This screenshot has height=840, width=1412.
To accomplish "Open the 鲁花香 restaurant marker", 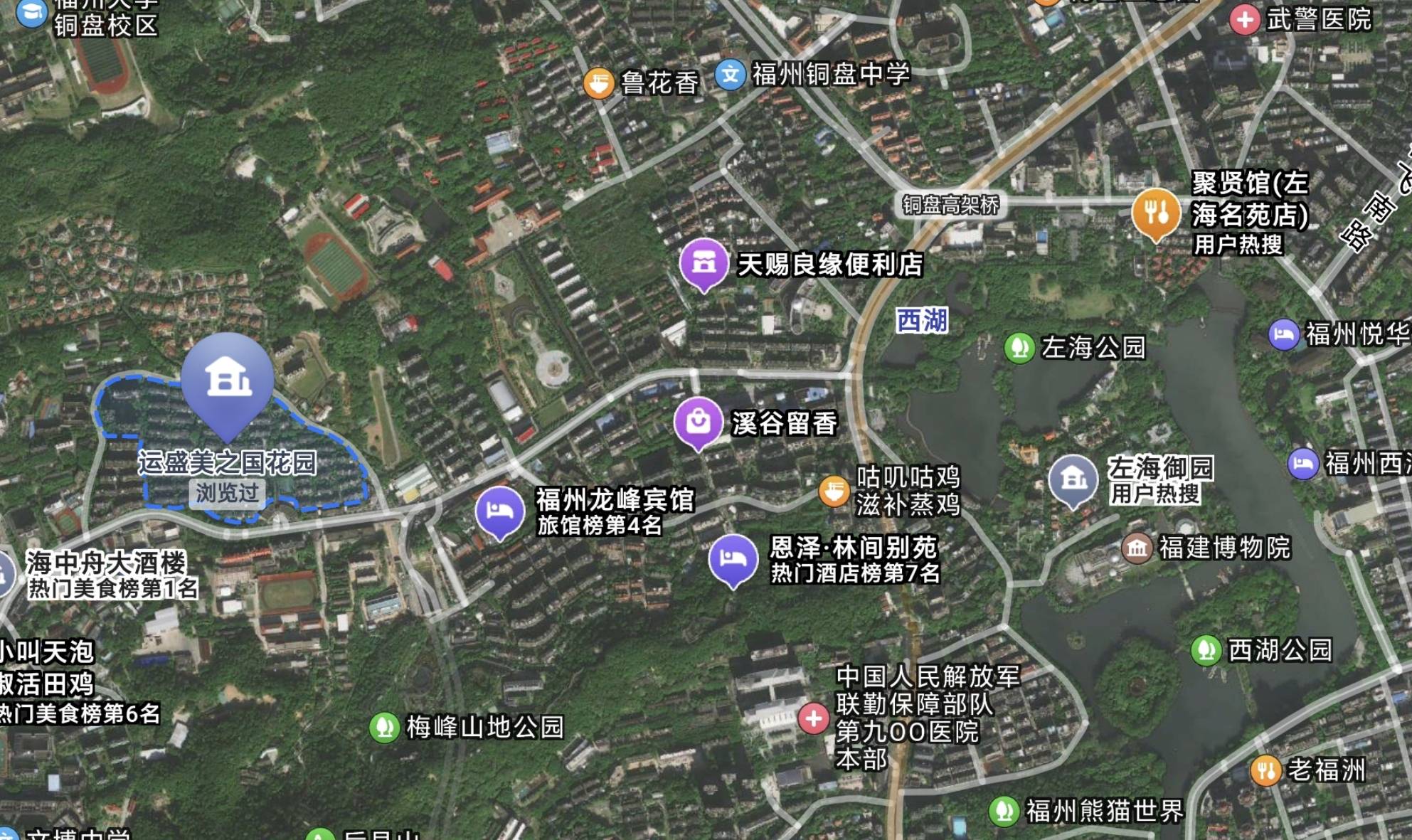I will click(x=598, y=83).
